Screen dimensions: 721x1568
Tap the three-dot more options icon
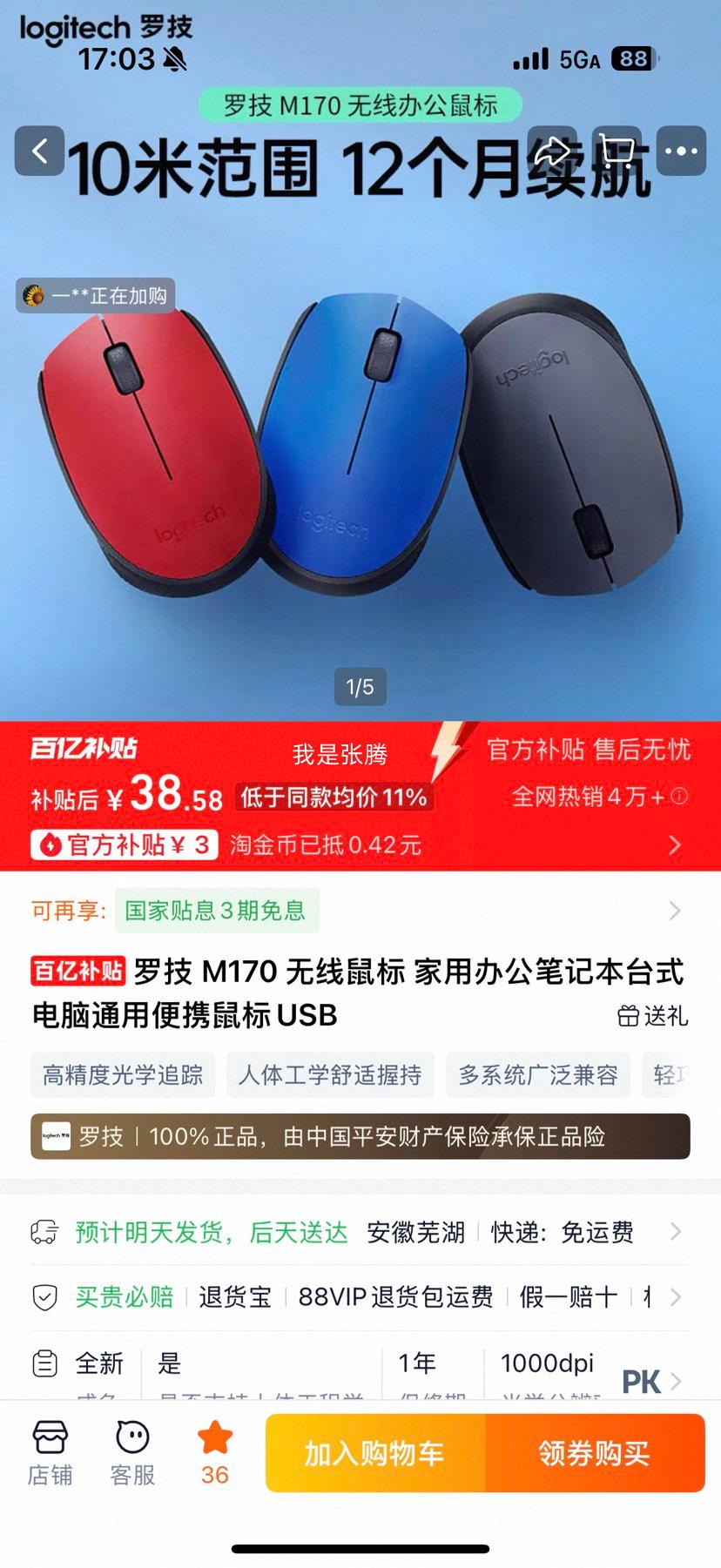[x=680, y=150]
